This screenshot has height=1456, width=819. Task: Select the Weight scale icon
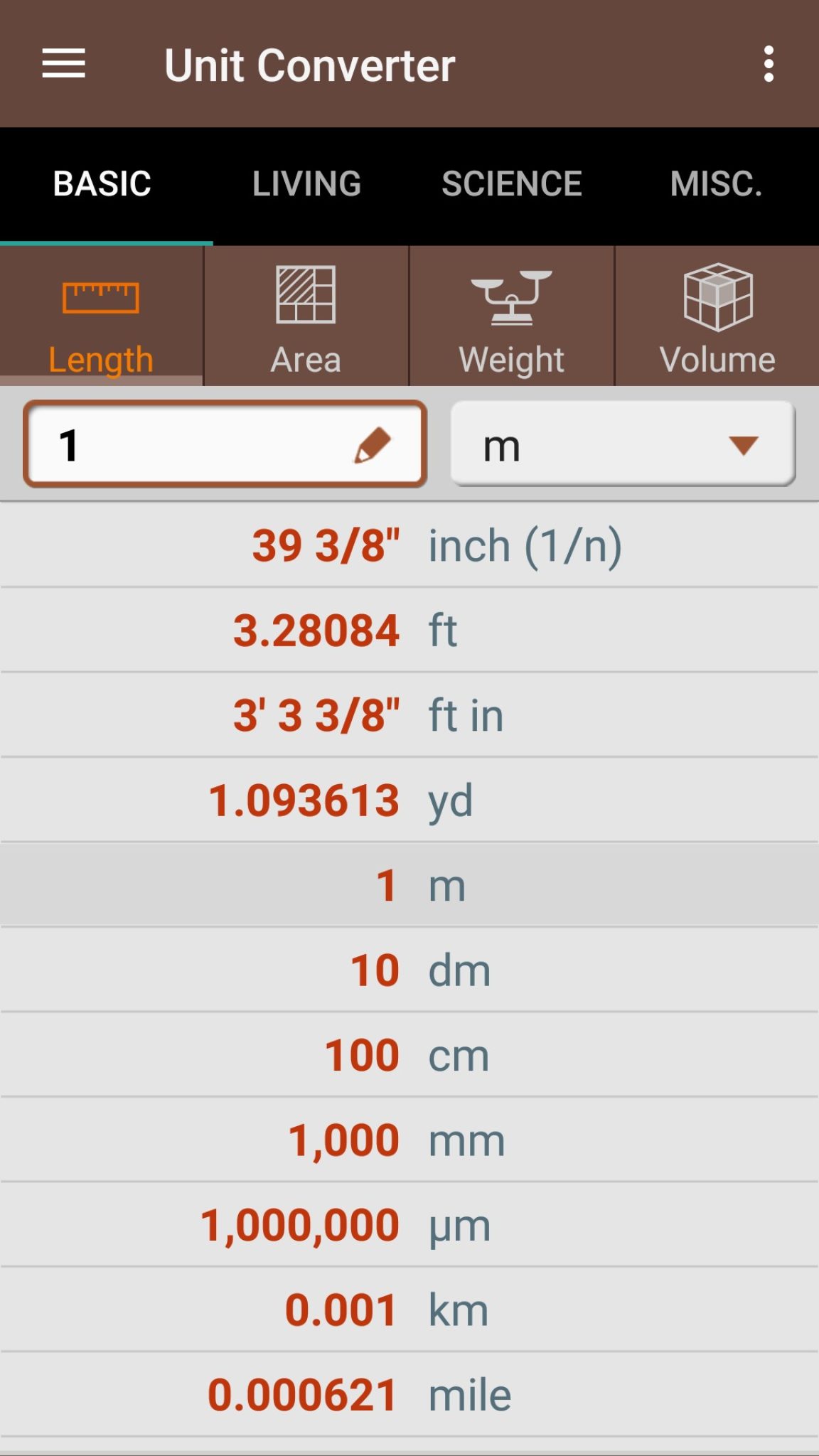511,299
